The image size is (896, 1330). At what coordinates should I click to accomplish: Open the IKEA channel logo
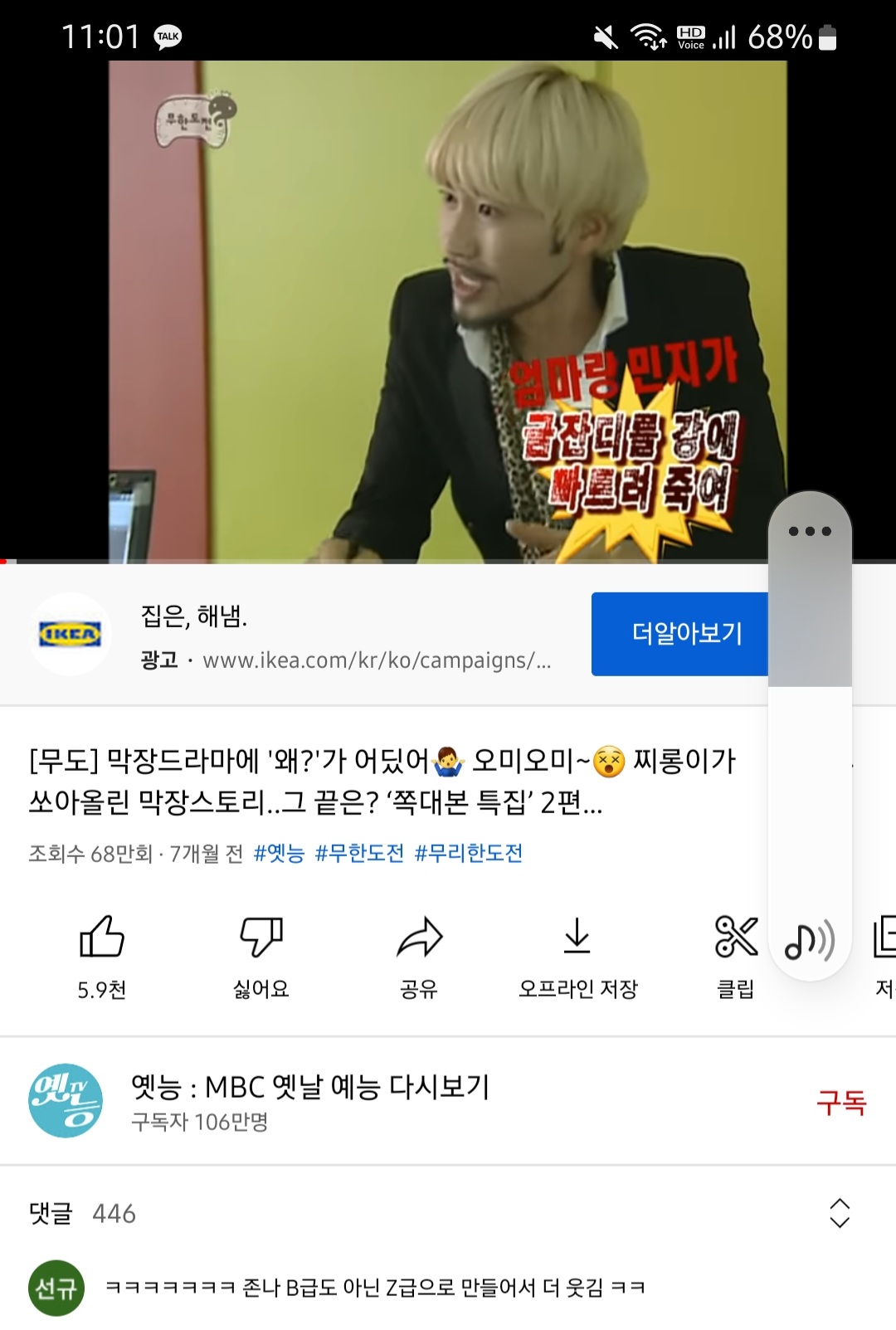(x=70, y=634)
